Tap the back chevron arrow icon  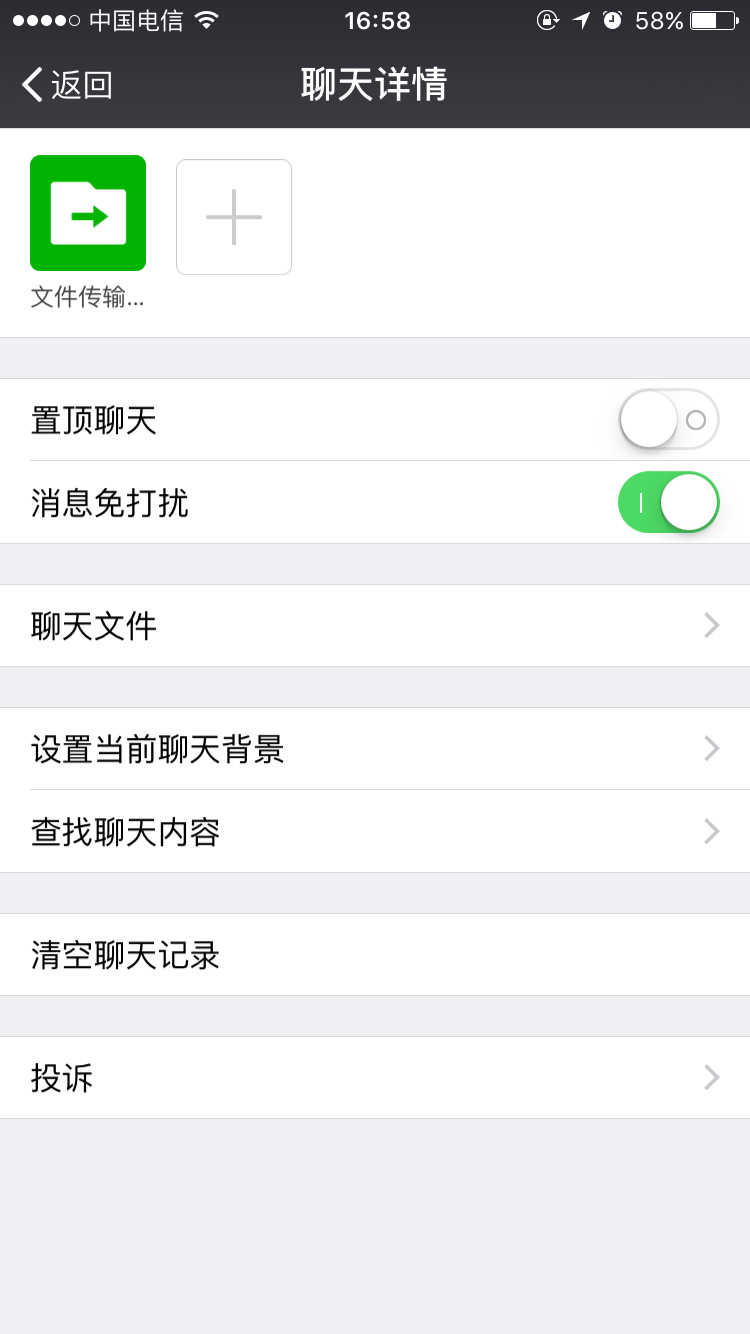30,85
